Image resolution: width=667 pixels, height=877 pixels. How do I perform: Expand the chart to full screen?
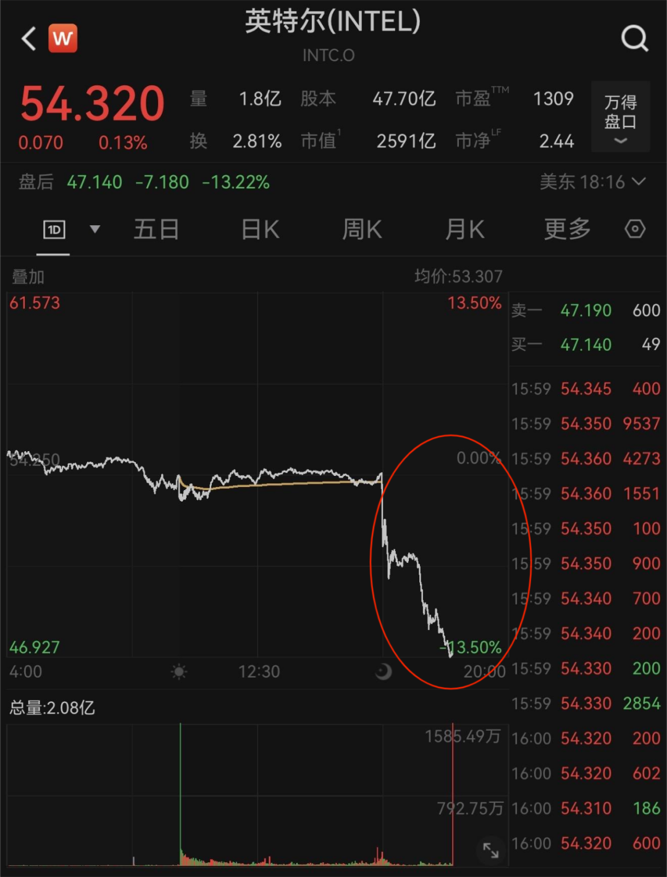[491, 850]
